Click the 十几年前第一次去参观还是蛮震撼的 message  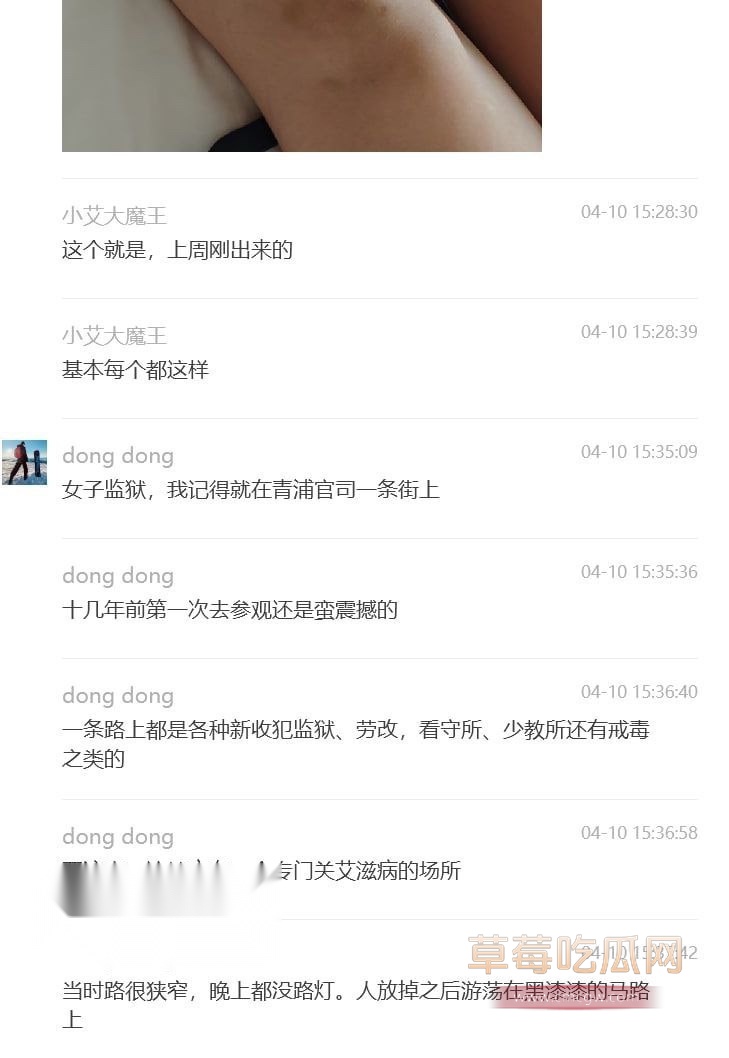229,610
